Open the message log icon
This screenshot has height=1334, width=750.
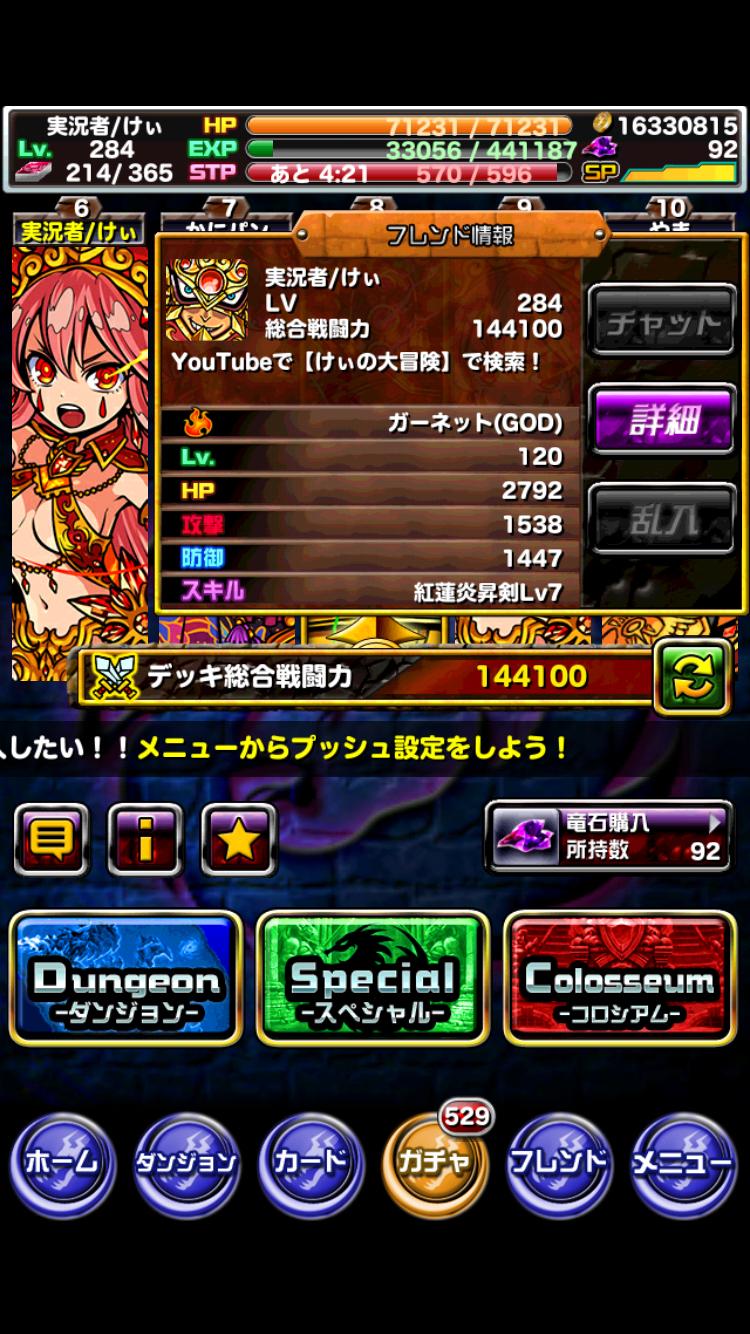point(51,840)
